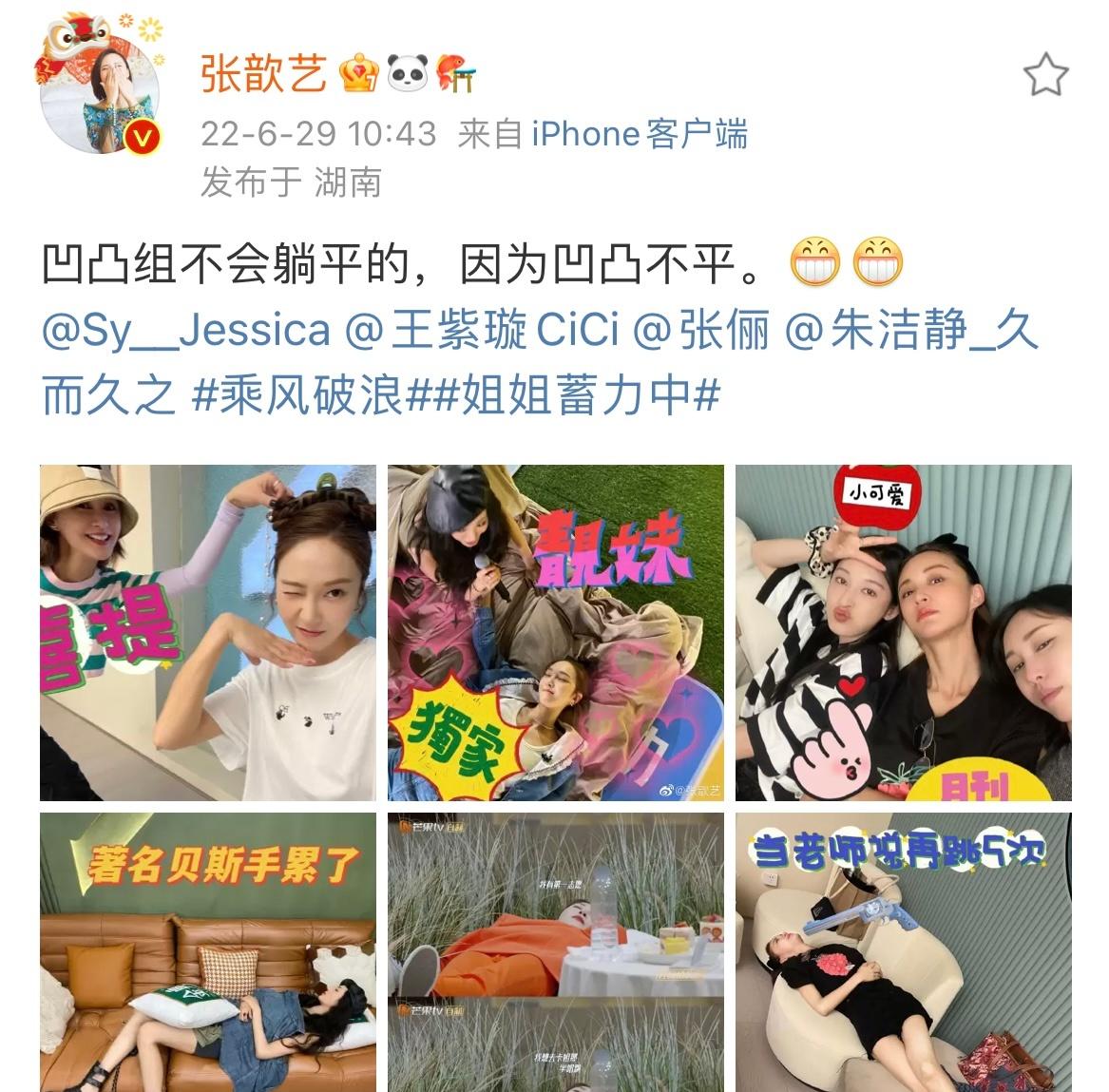Open the @Sy__Jessica mention

(x=186, y=330)
